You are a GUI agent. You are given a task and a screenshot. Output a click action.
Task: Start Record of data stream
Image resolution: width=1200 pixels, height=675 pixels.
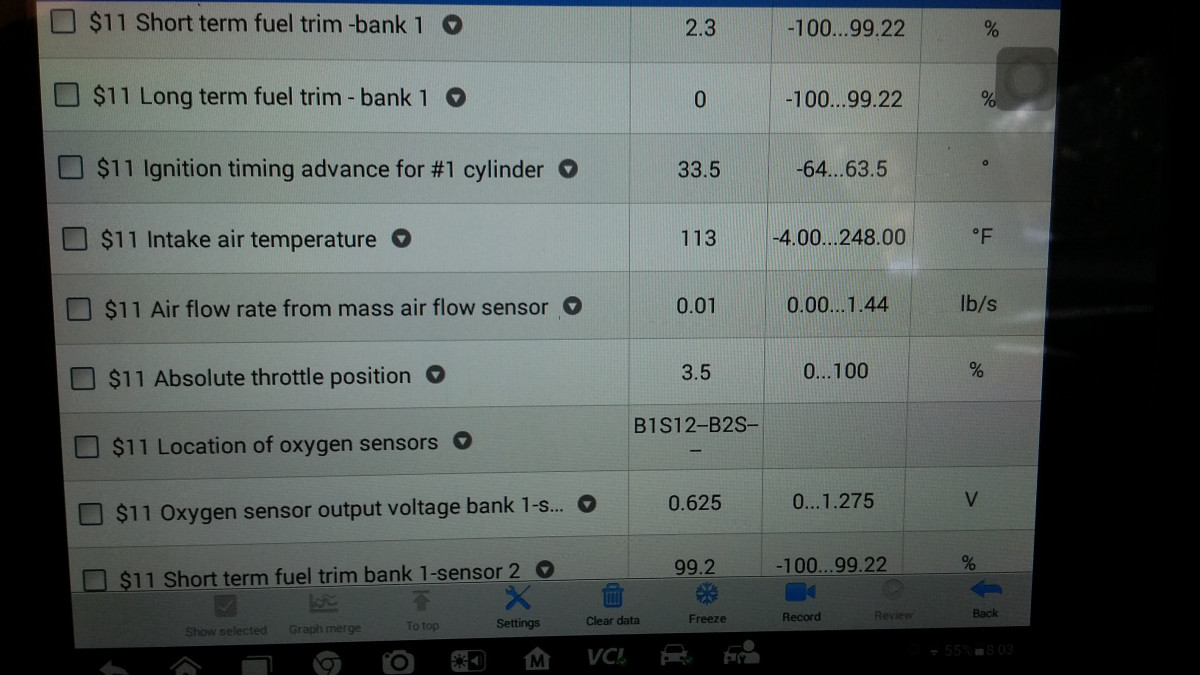tap(800, 599)
